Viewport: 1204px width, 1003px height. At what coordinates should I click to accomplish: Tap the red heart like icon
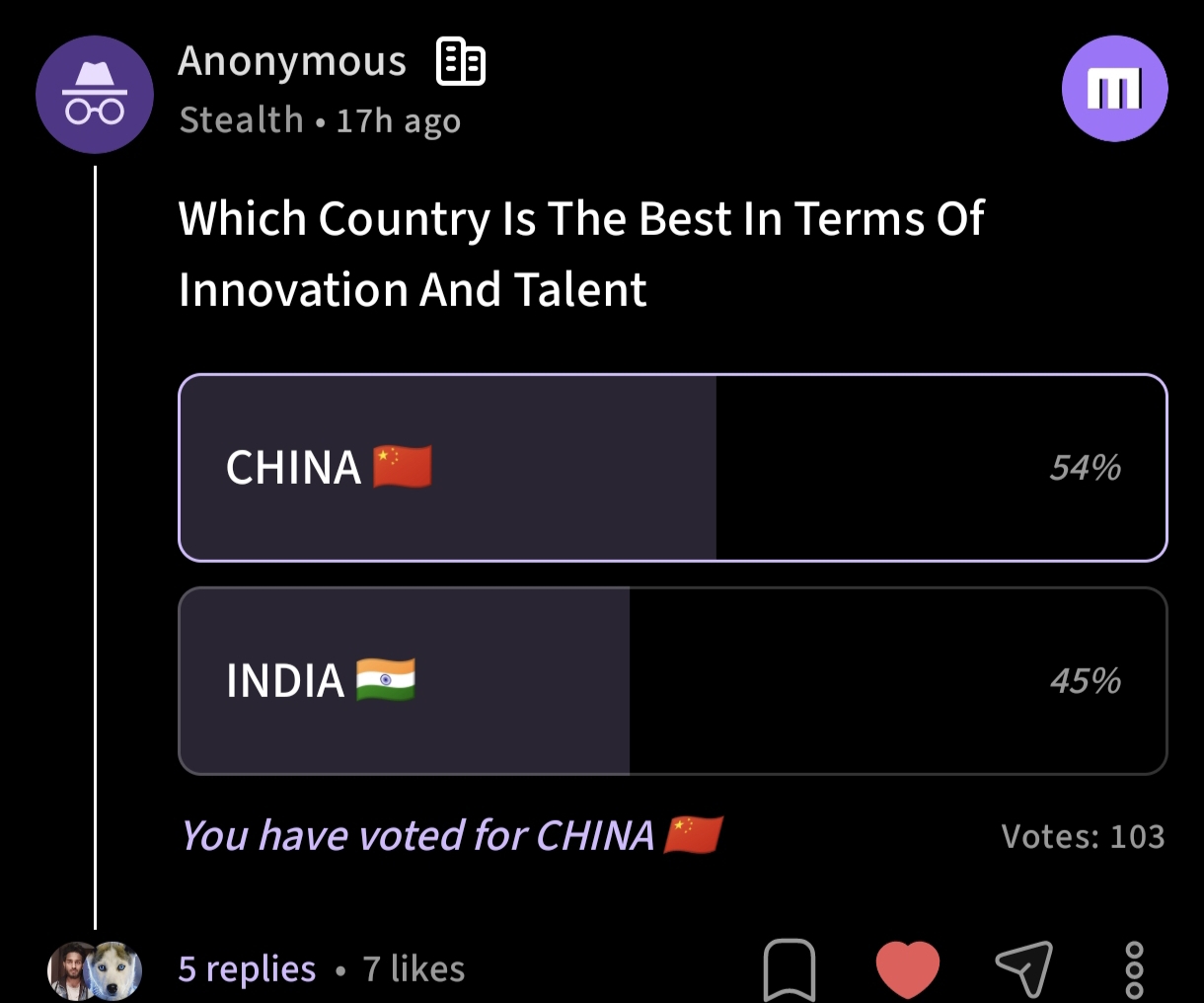pos(908,969)
